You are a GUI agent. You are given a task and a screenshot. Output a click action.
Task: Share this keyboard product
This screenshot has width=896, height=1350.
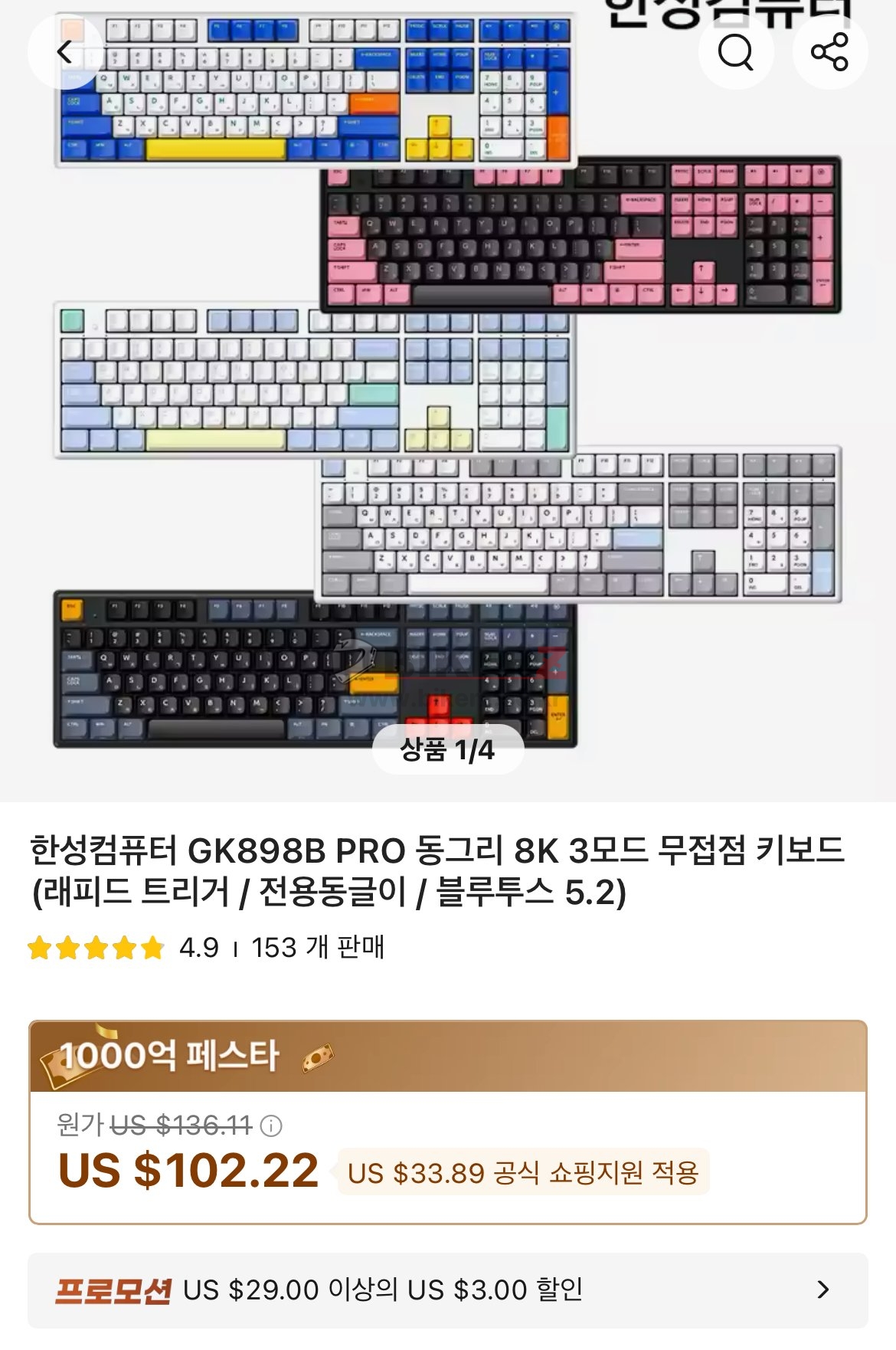point(829,52)
